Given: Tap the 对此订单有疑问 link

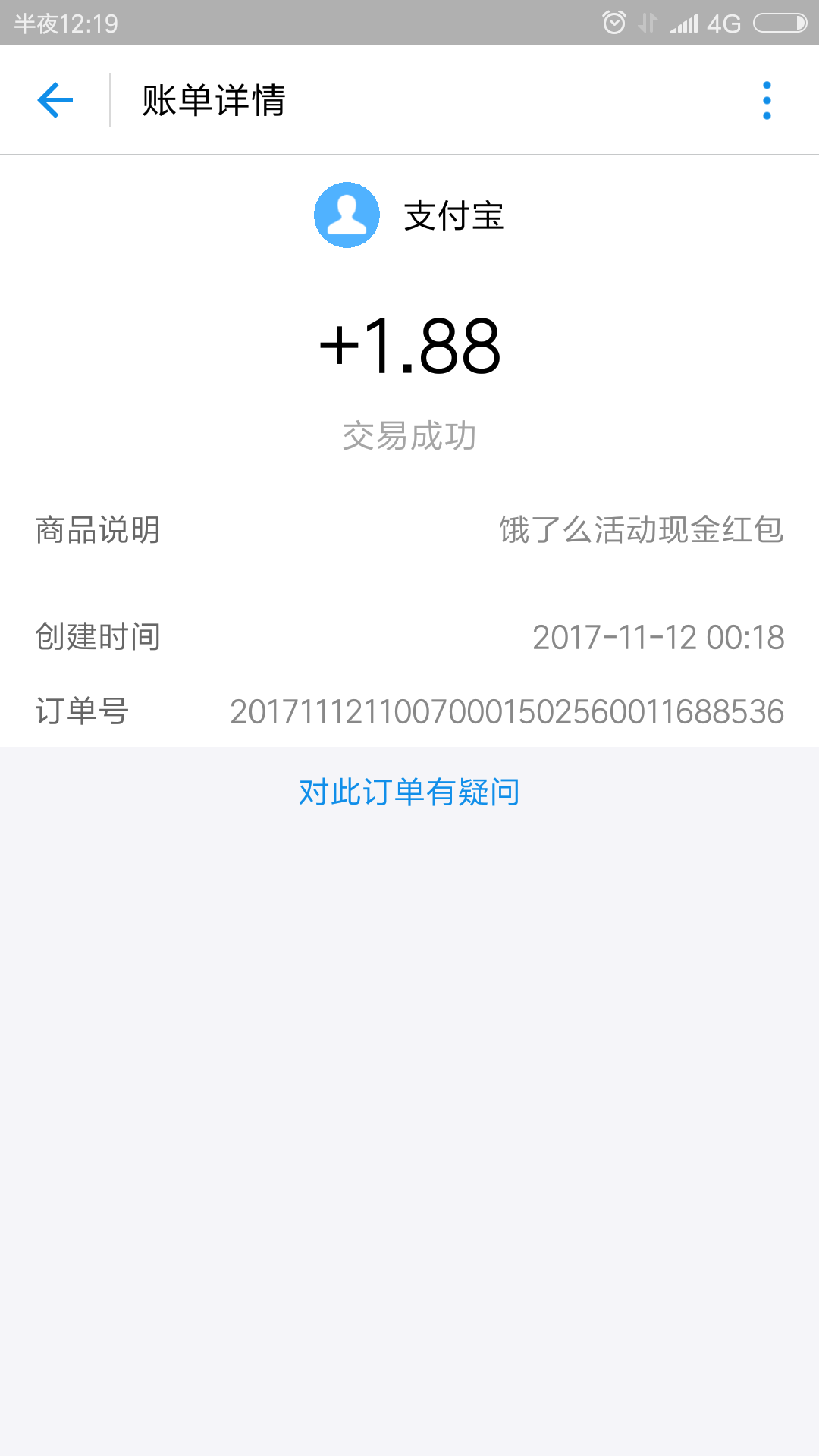Looking at the screenshot, I should (x=409, y=792).
